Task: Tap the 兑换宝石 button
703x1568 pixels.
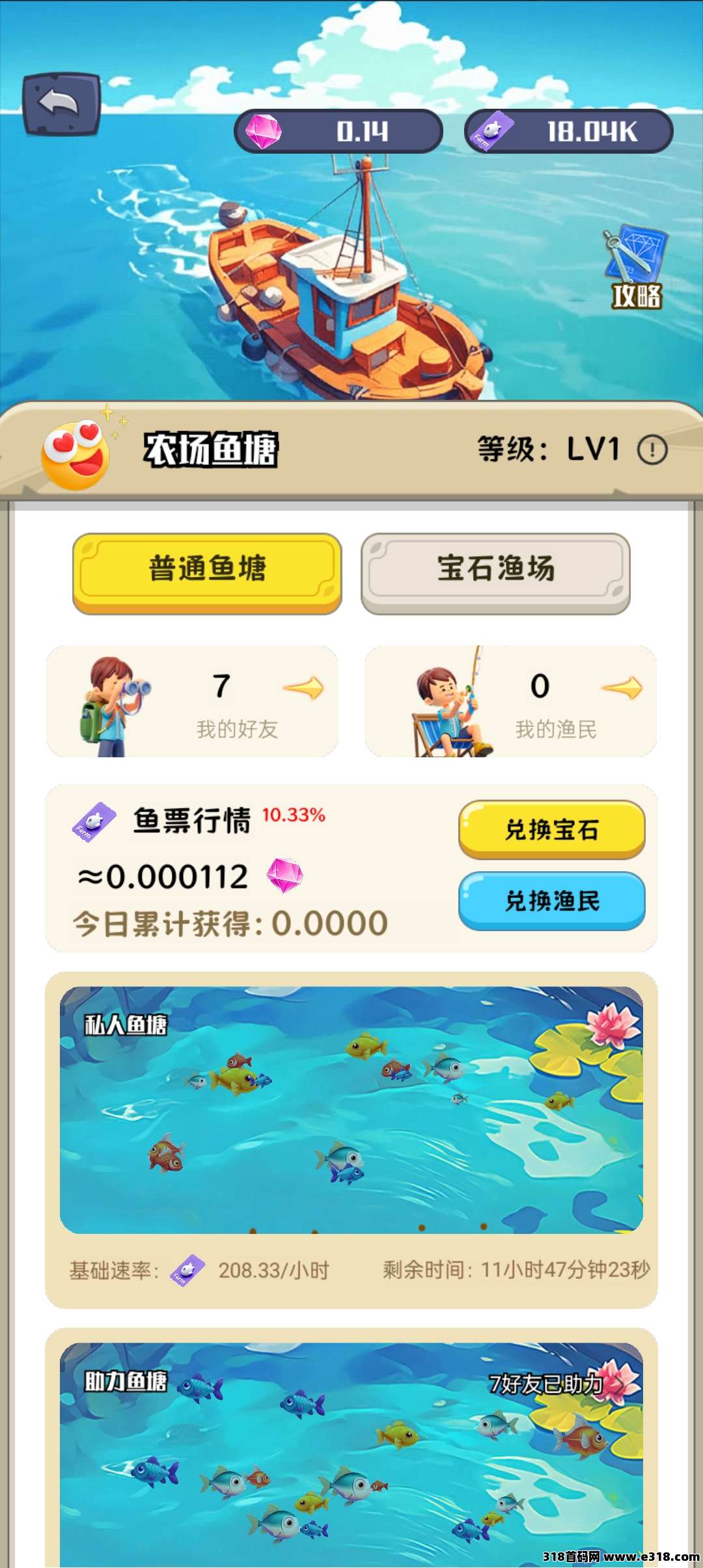Action: [552, 830]
